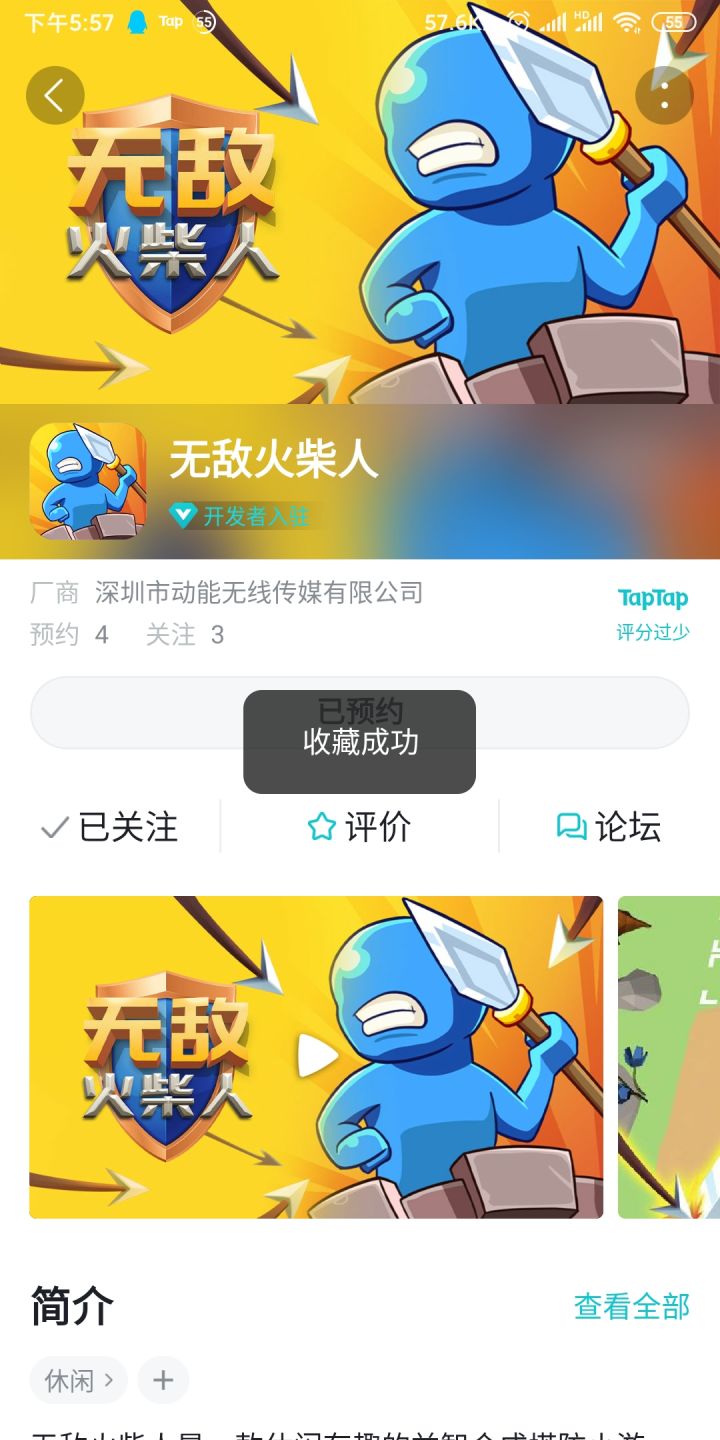Toggle off the 已关注 follow state
Screen dimensions: 720x1440
110,827
